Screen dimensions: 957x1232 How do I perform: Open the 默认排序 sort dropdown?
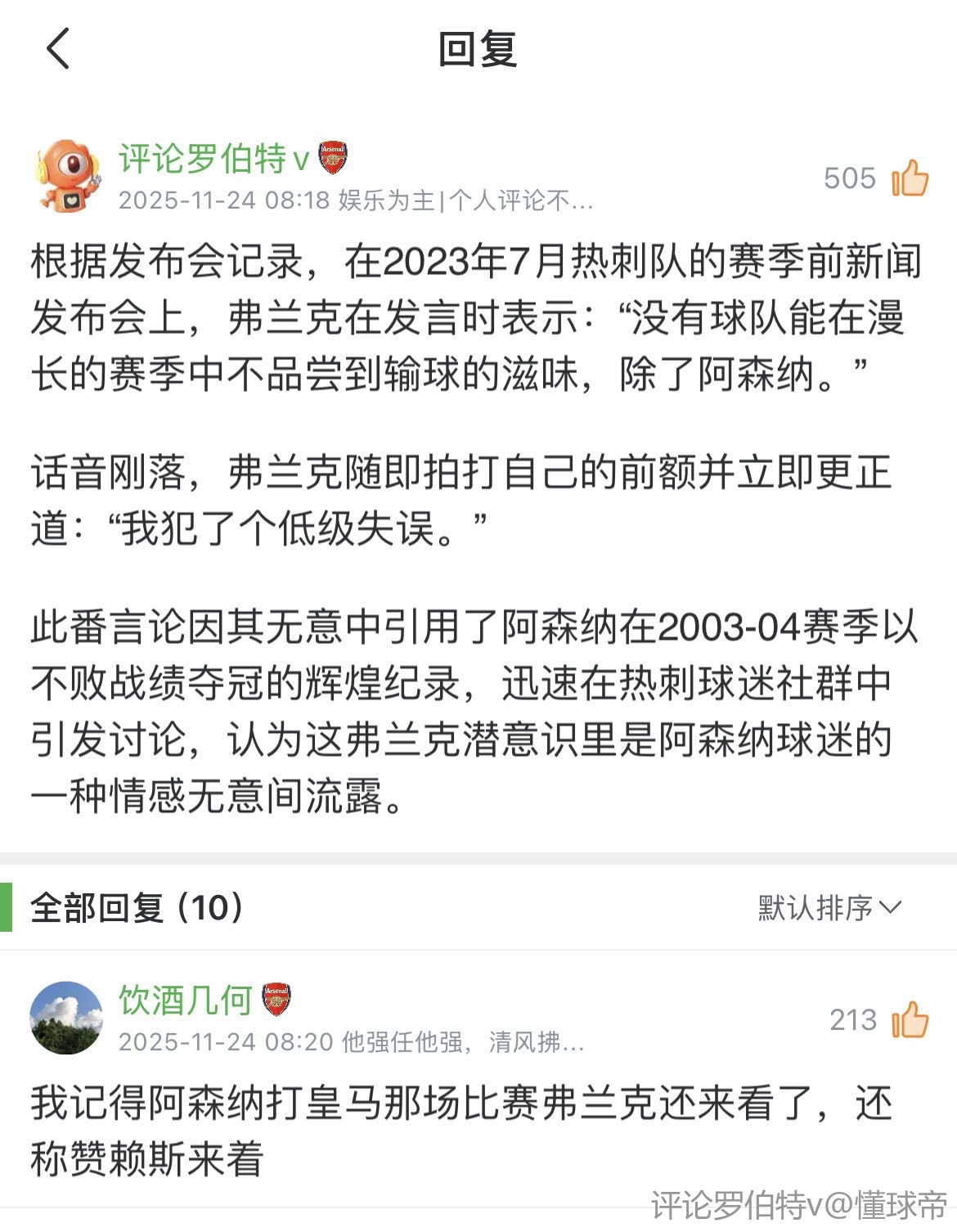pyautogui.click(x=829, y=907)
